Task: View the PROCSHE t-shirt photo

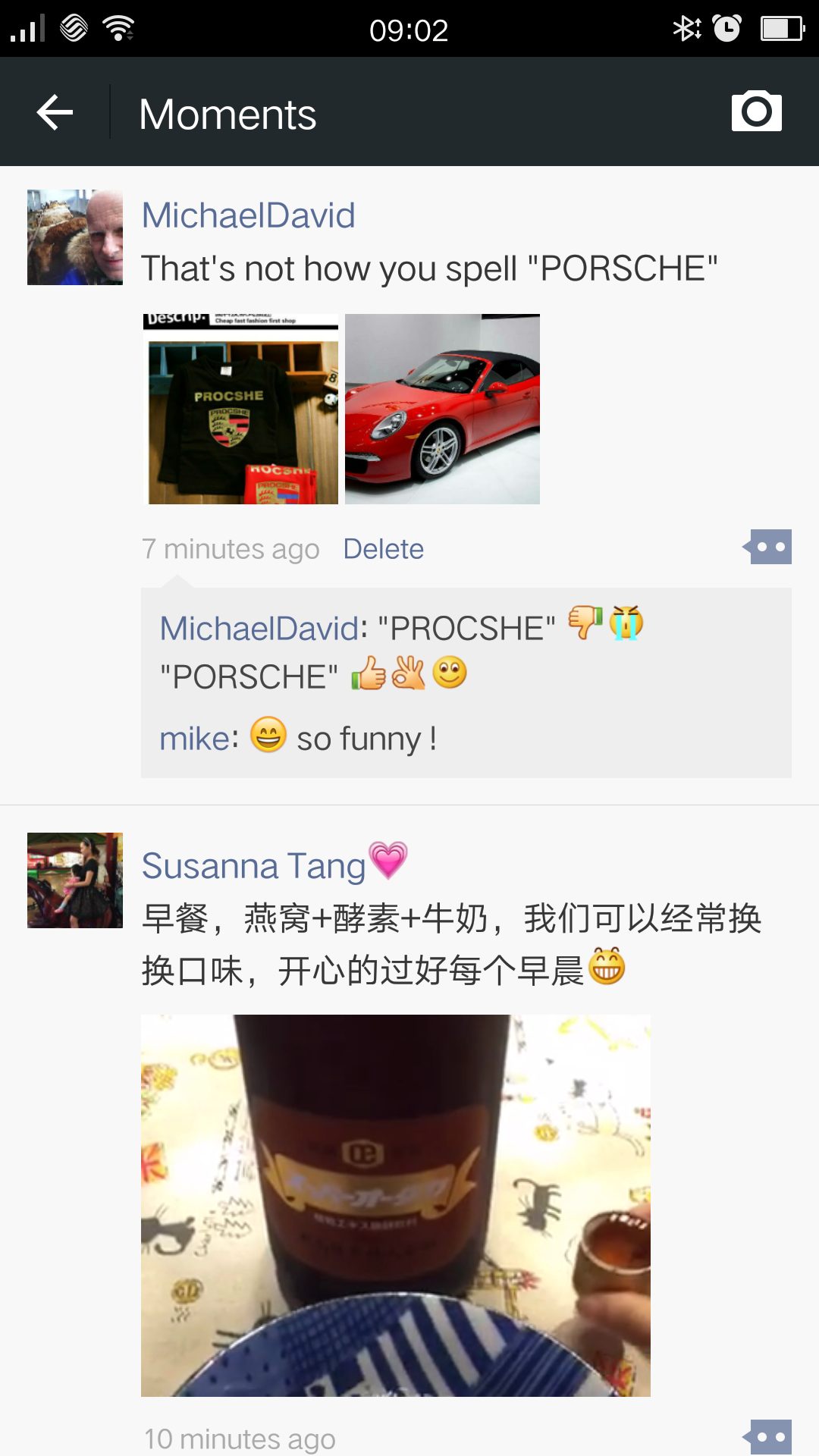Action: 241,409
